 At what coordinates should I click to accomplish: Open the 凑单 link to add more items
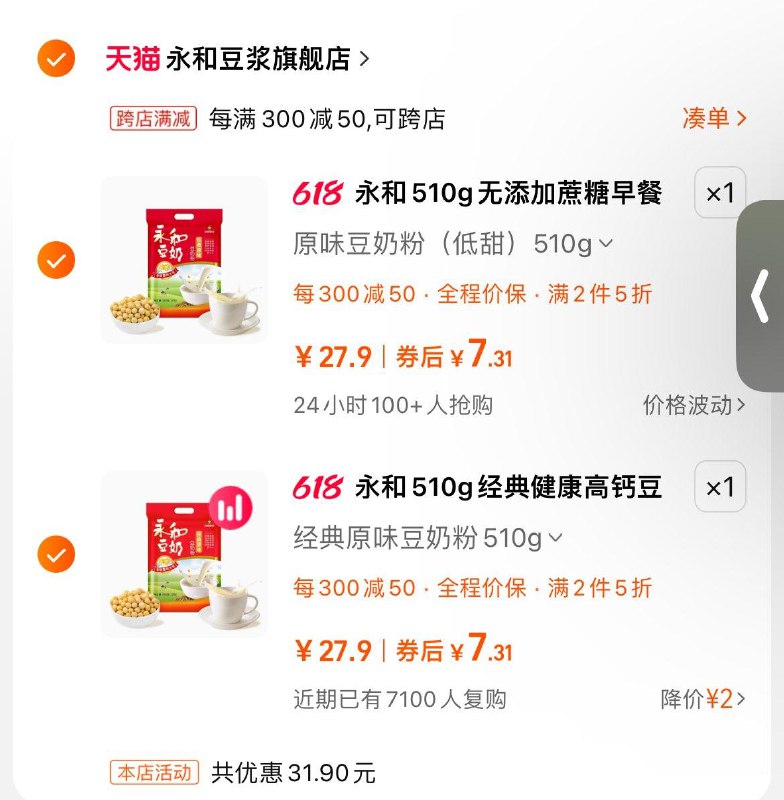[x=712, y=119]
